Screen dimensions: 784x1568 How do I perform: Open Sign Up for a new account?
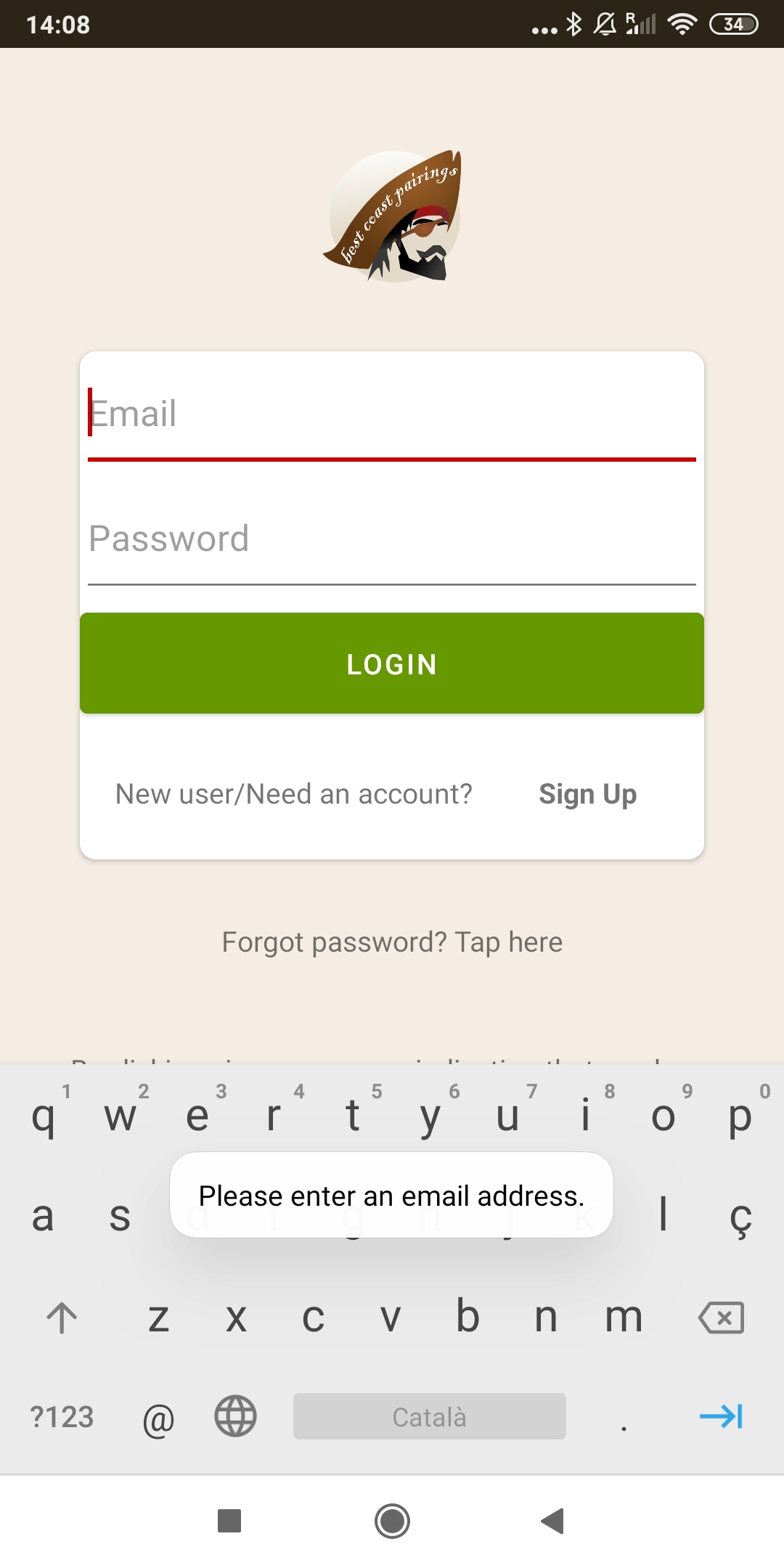pos(587,794)
